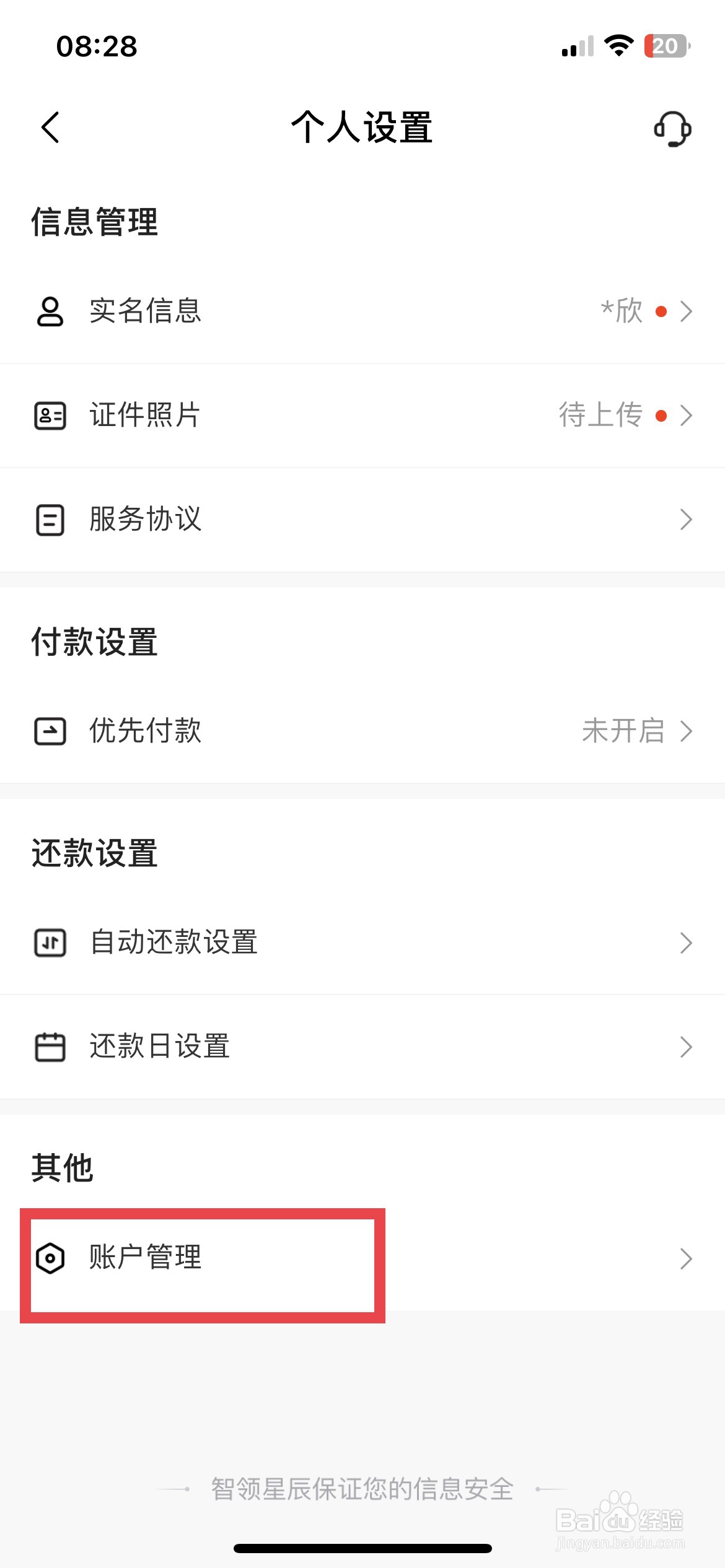Click the payment icon beside 优先付款

click(x=50, y=733)
